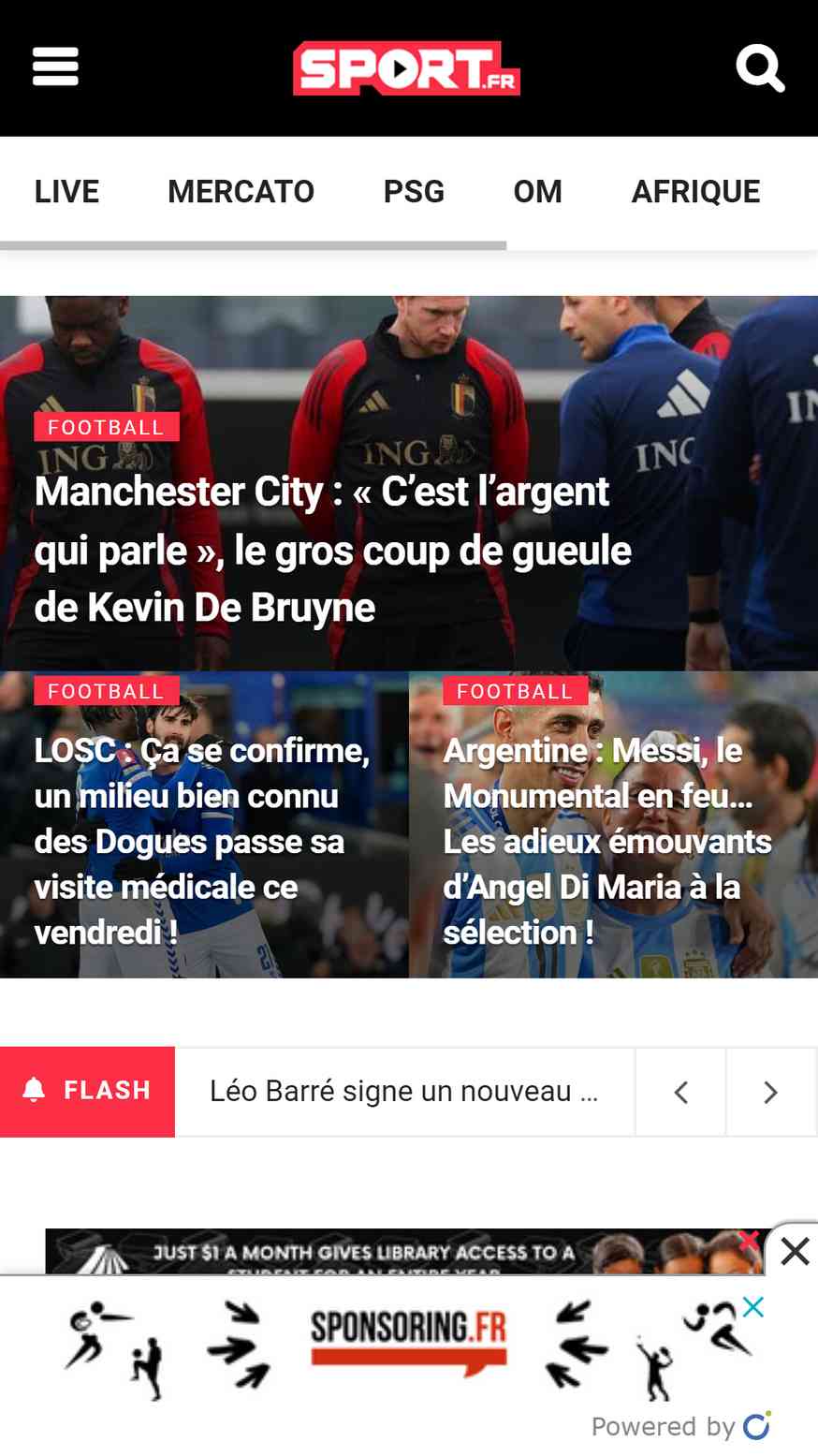
Task: Dismiss the Sponsoring.fr banner ad
Action: (753, 1307)
